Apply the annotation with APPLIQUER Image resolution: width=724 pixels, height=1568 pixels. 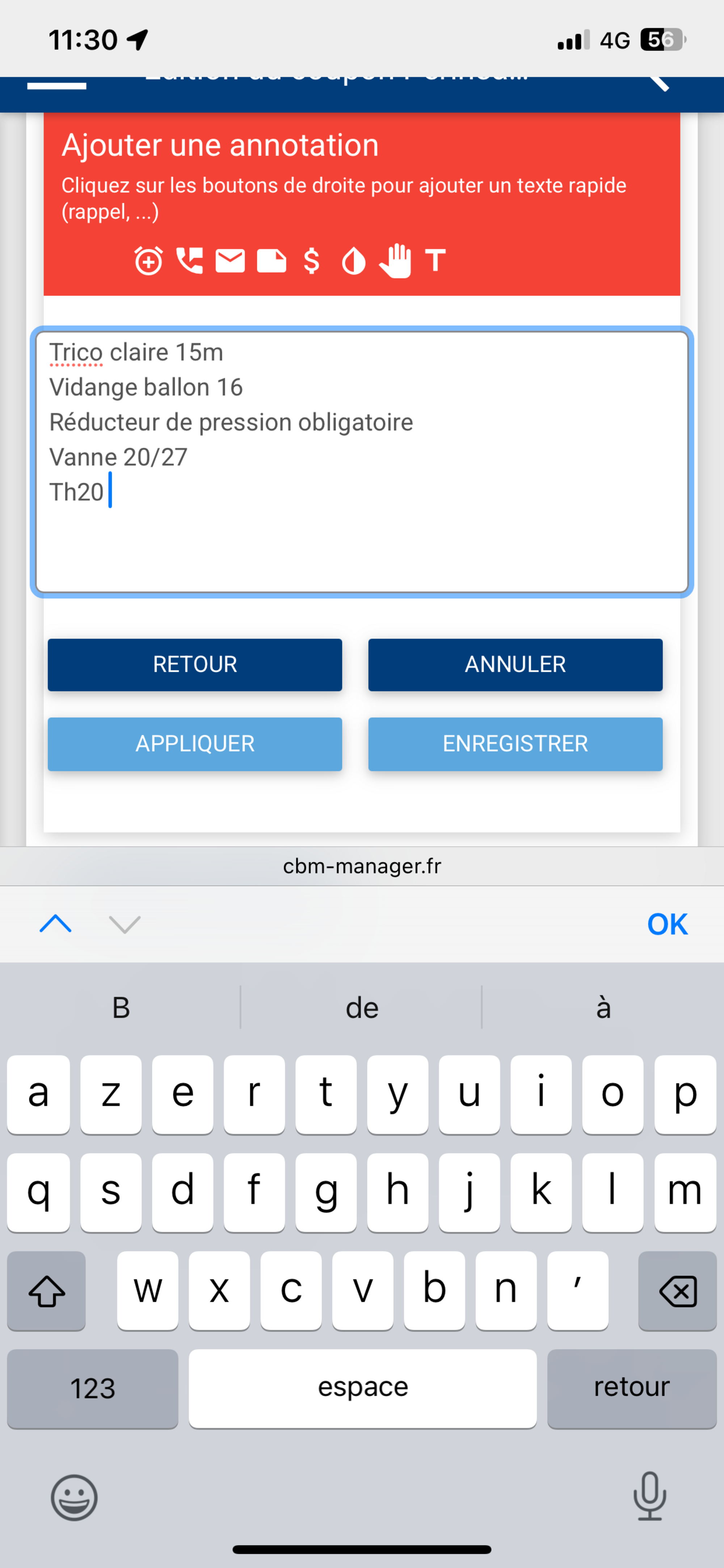(x=195, y=744)
